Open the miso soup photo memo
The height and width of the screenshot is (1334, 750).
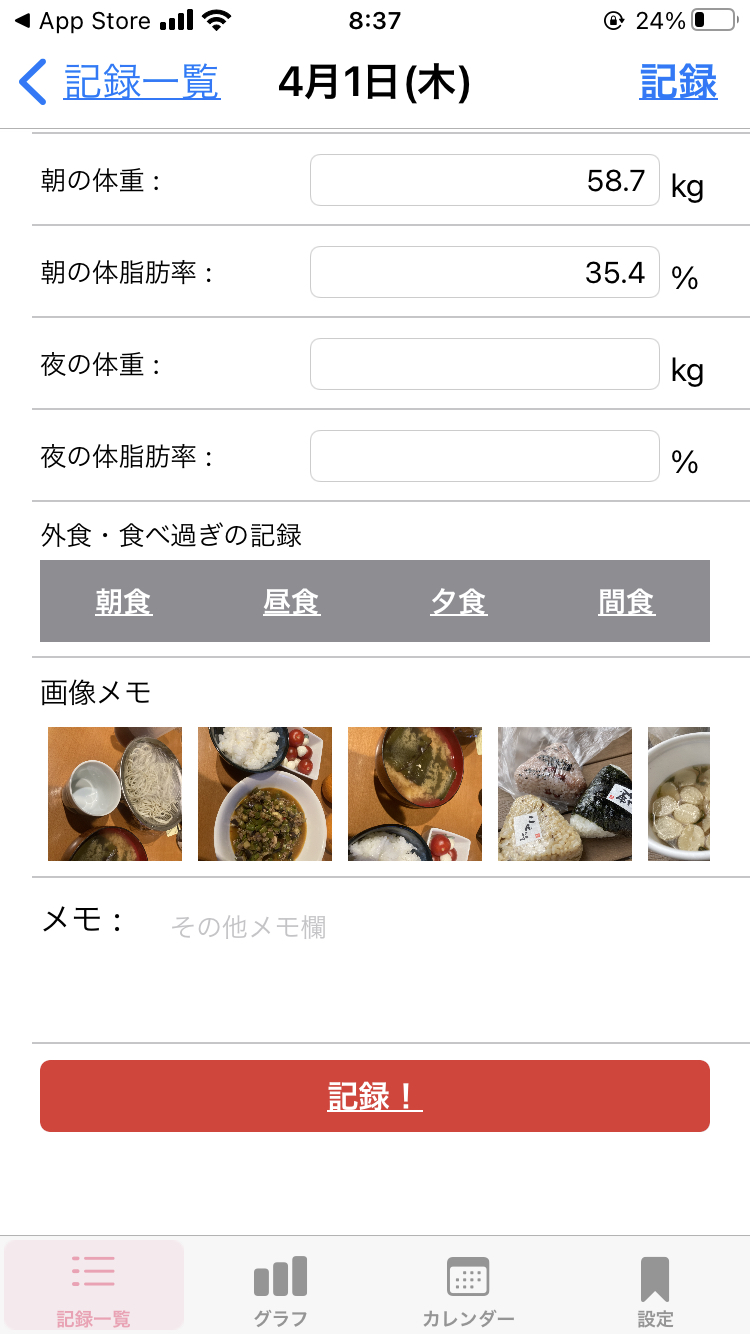point(415,794)
